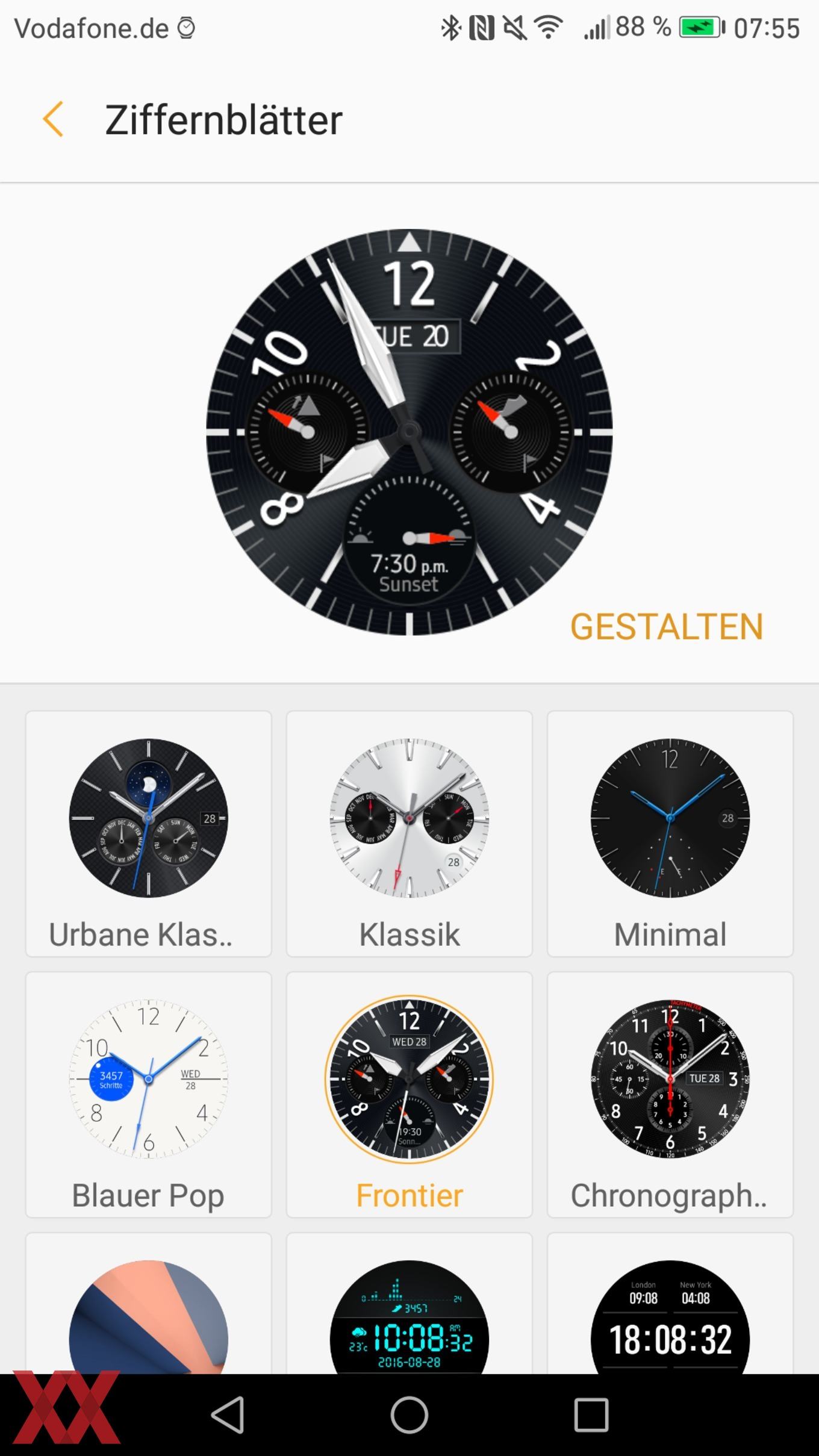Choose the Chronograph watch face
Viewport: 819px width, 1456px height.
[670, 1095]
